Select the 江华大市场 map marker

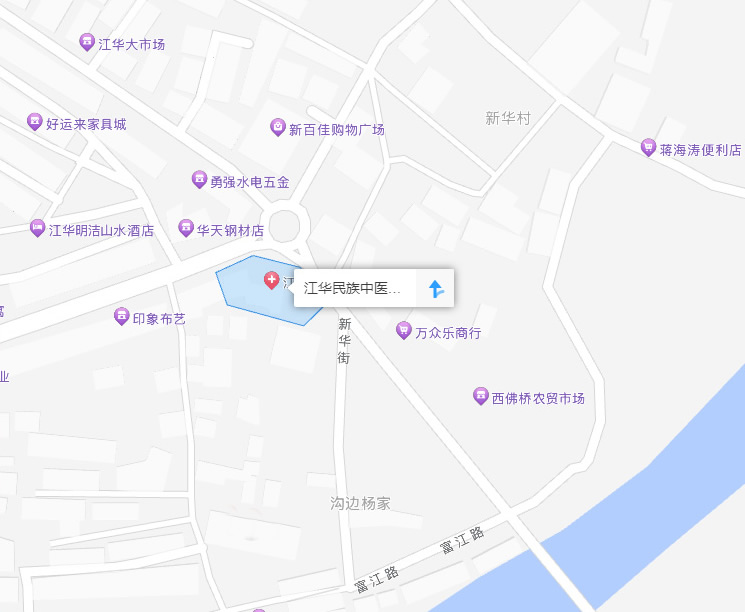click(87, 42)
